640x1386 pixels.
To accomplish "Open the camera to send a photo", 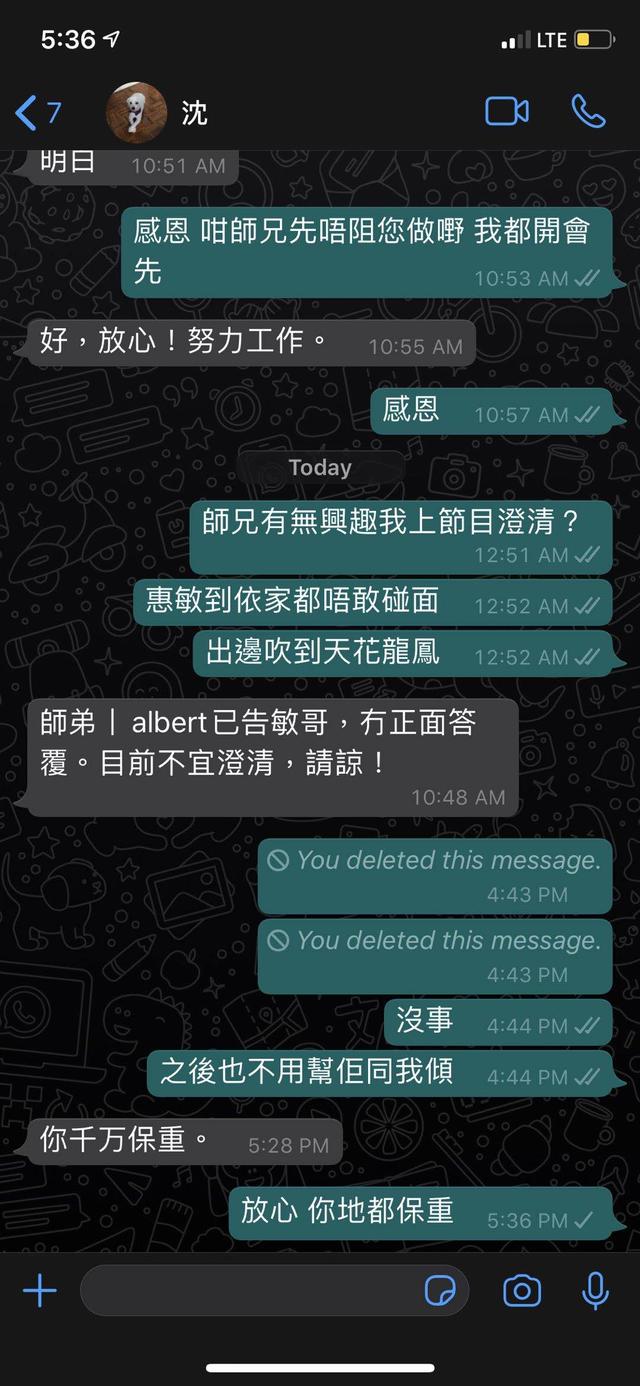I will (x=521, y=1291).
